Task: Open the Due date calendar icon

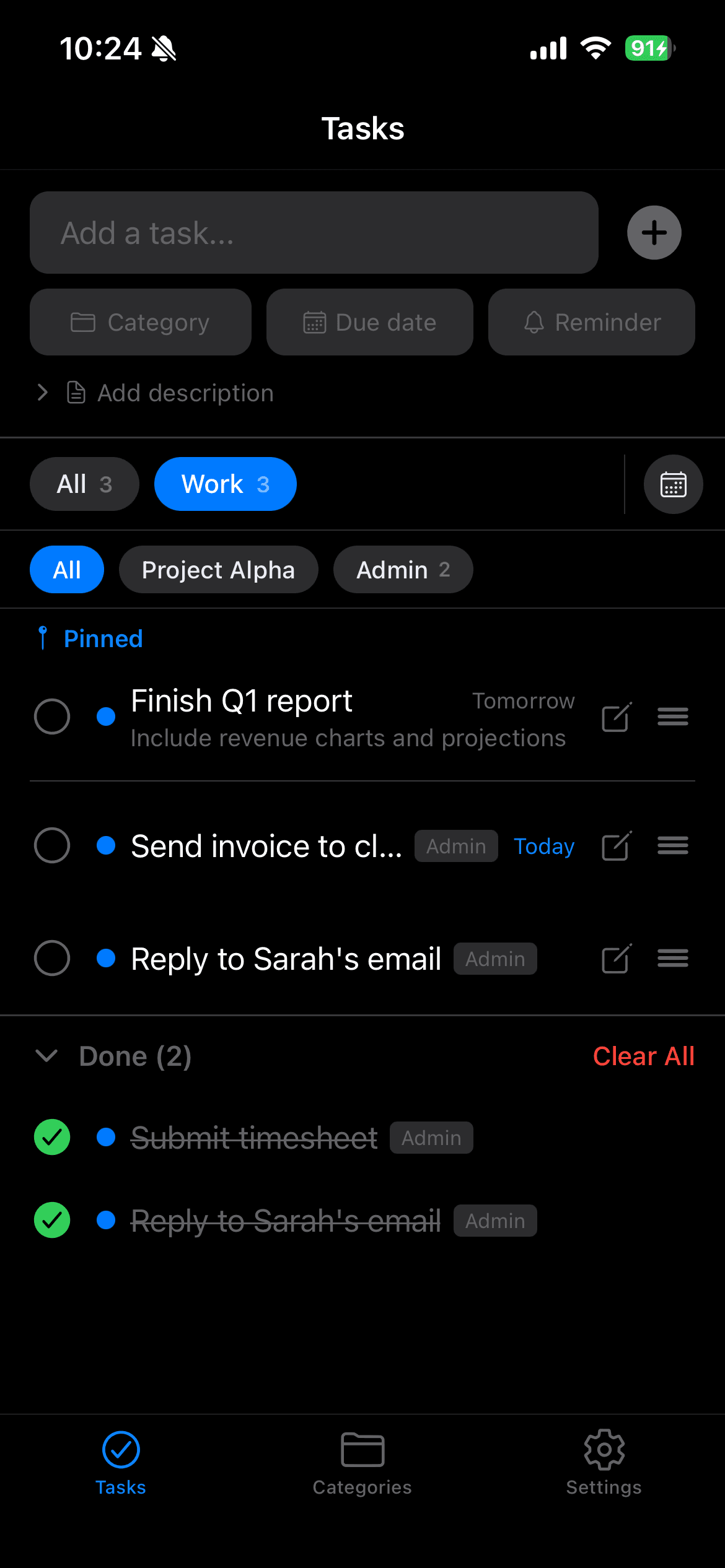Action: tap(316, 322)
